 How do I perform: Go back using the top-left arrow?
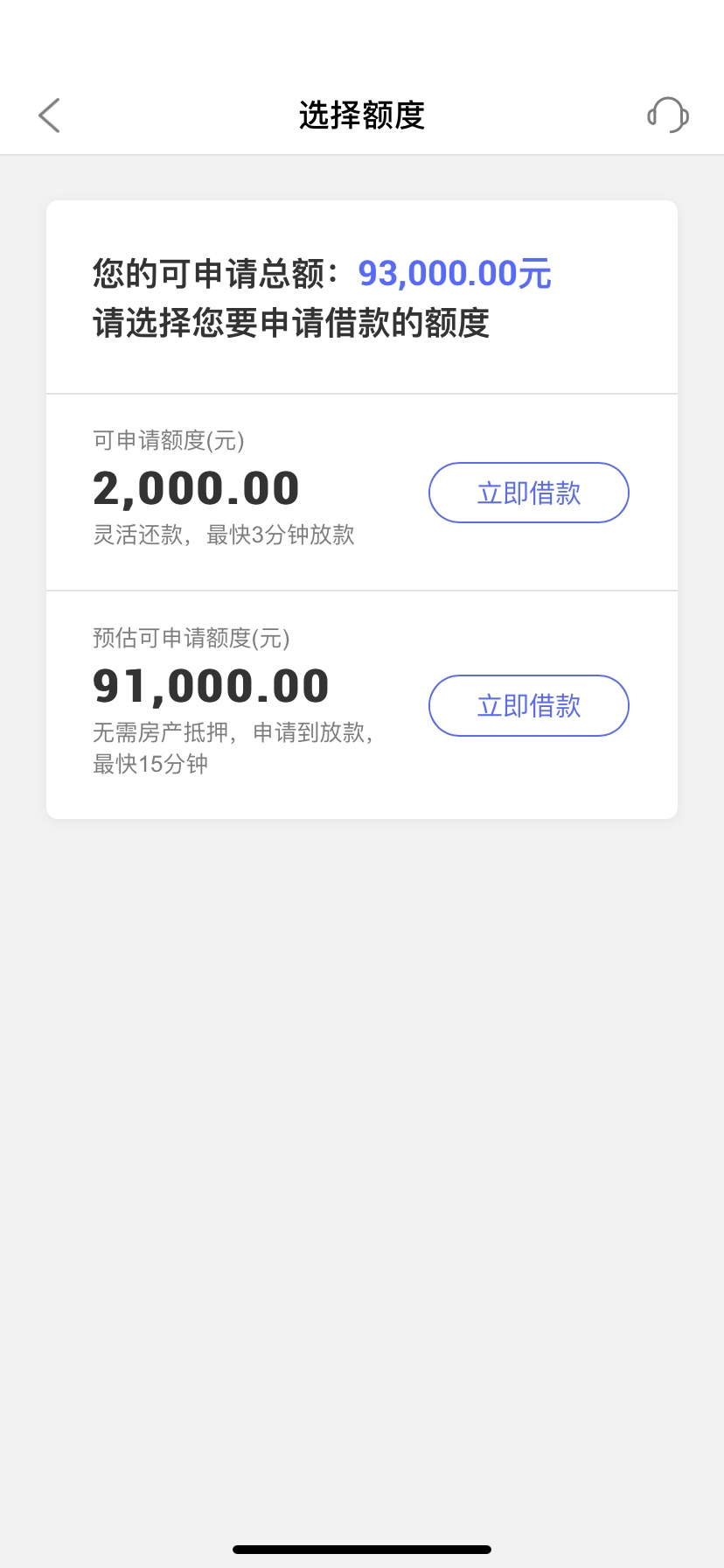(x=50, y=115)
